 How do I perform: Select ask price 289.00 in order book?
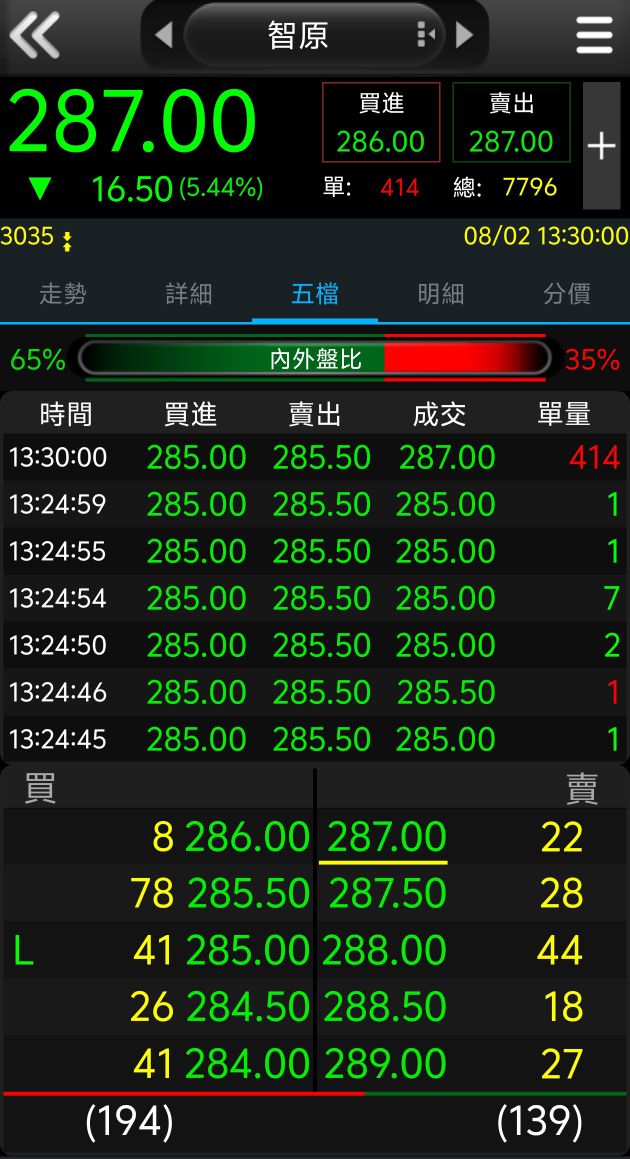click(386, 1063)
